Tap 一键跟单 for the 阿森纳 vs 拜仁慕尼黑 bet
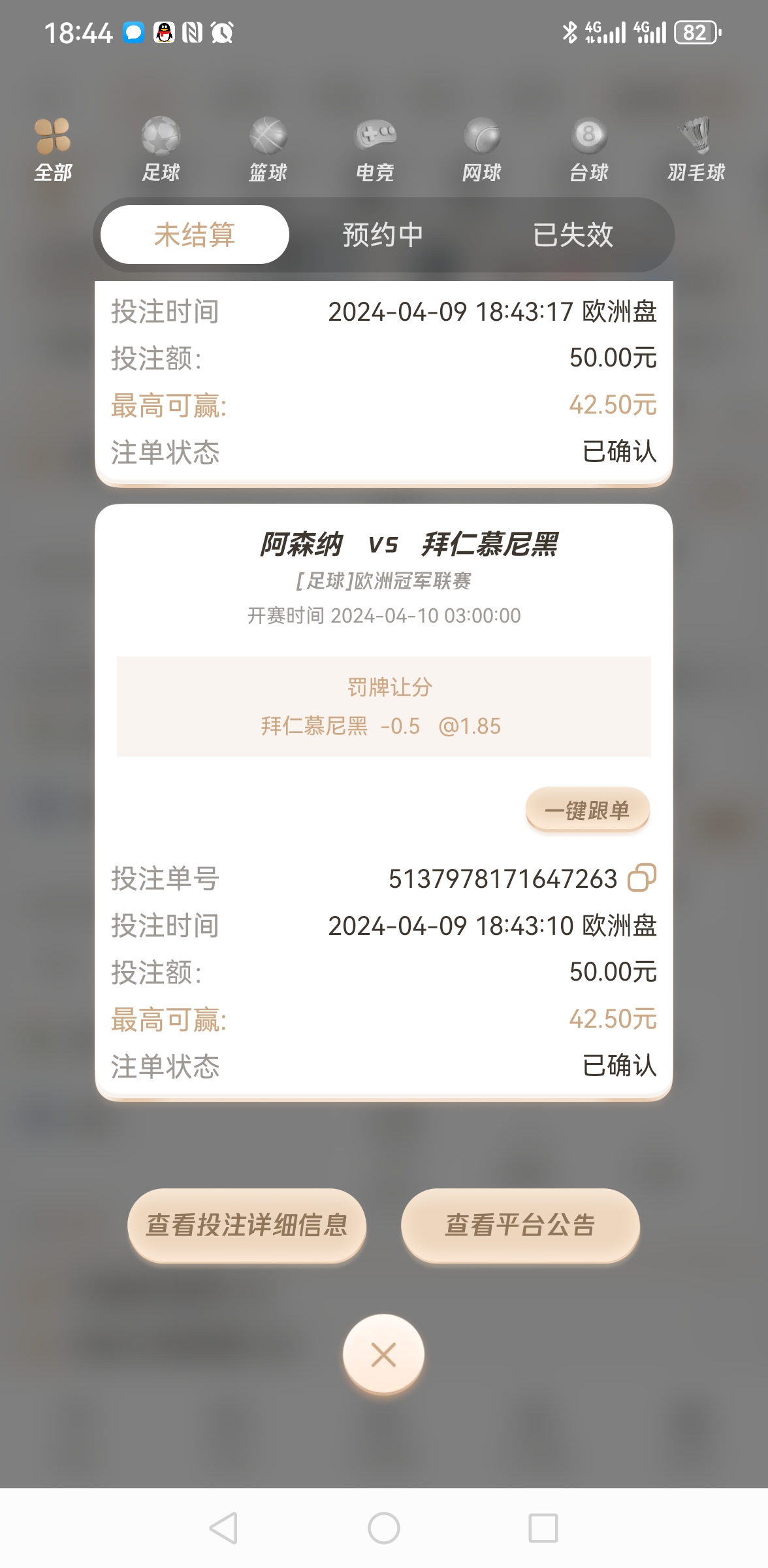The image size is (768, 1568). [587, 811]
